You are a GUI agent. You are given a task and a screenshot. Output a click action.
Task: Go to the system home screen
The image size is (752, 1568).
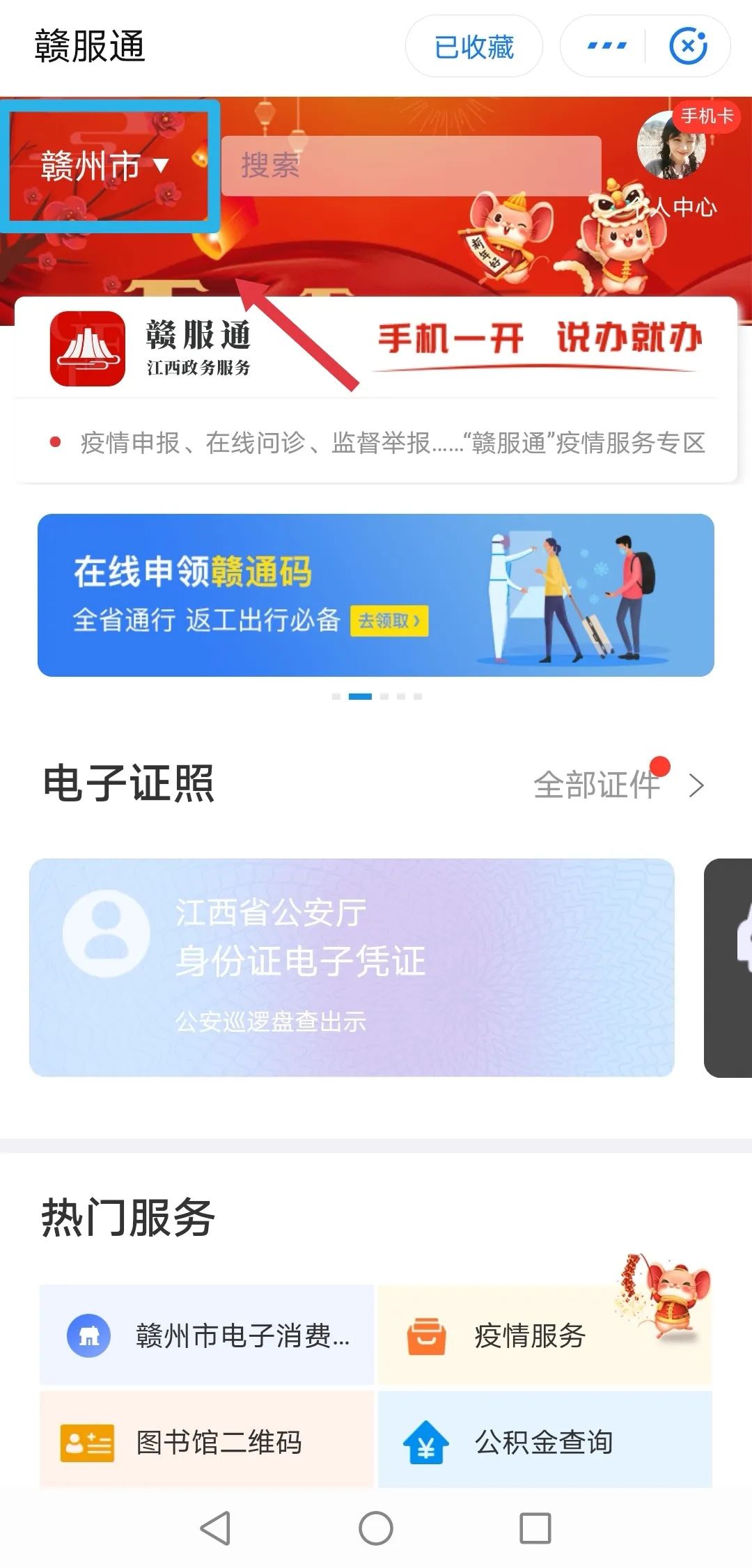point(376,1529)
